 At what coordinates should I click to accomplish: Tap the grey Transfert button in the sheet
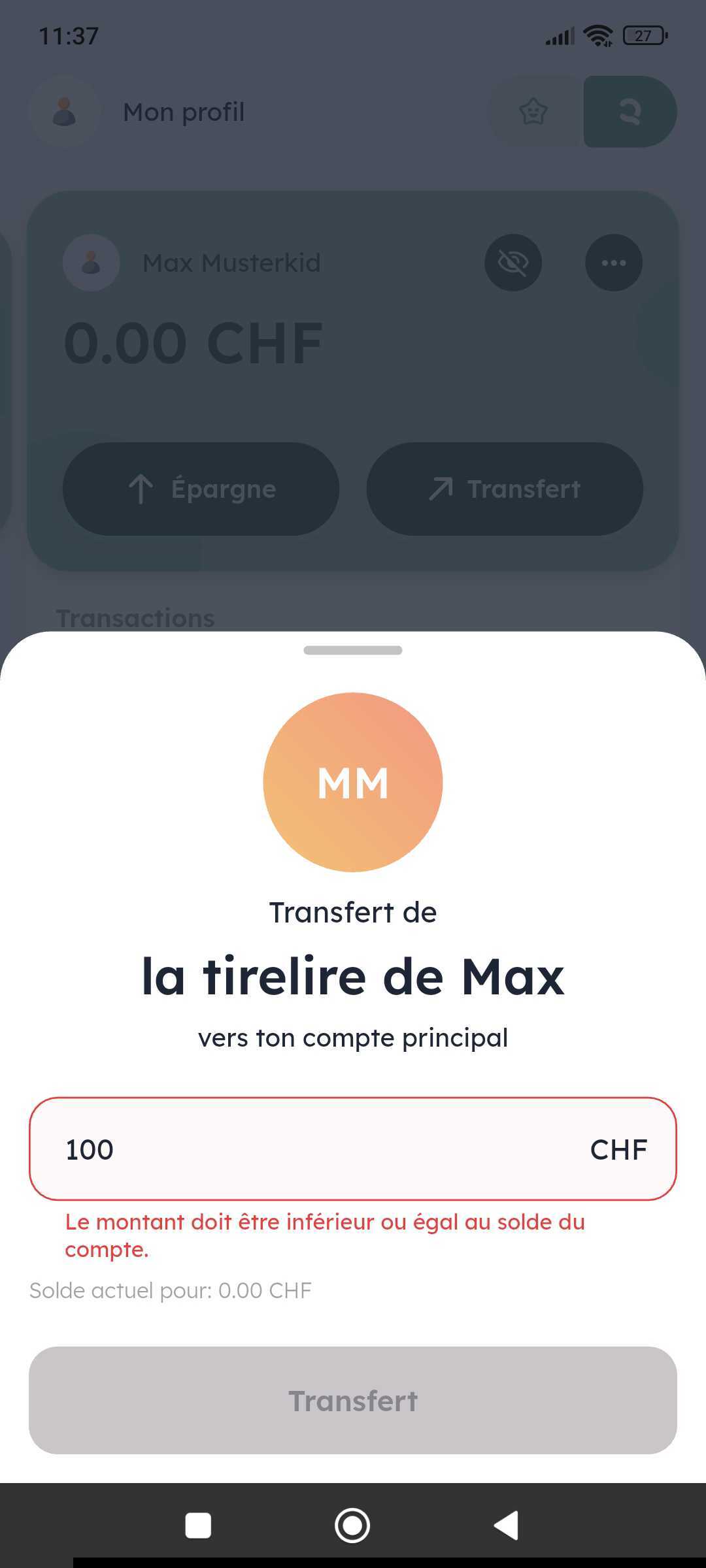[353, 1401]
